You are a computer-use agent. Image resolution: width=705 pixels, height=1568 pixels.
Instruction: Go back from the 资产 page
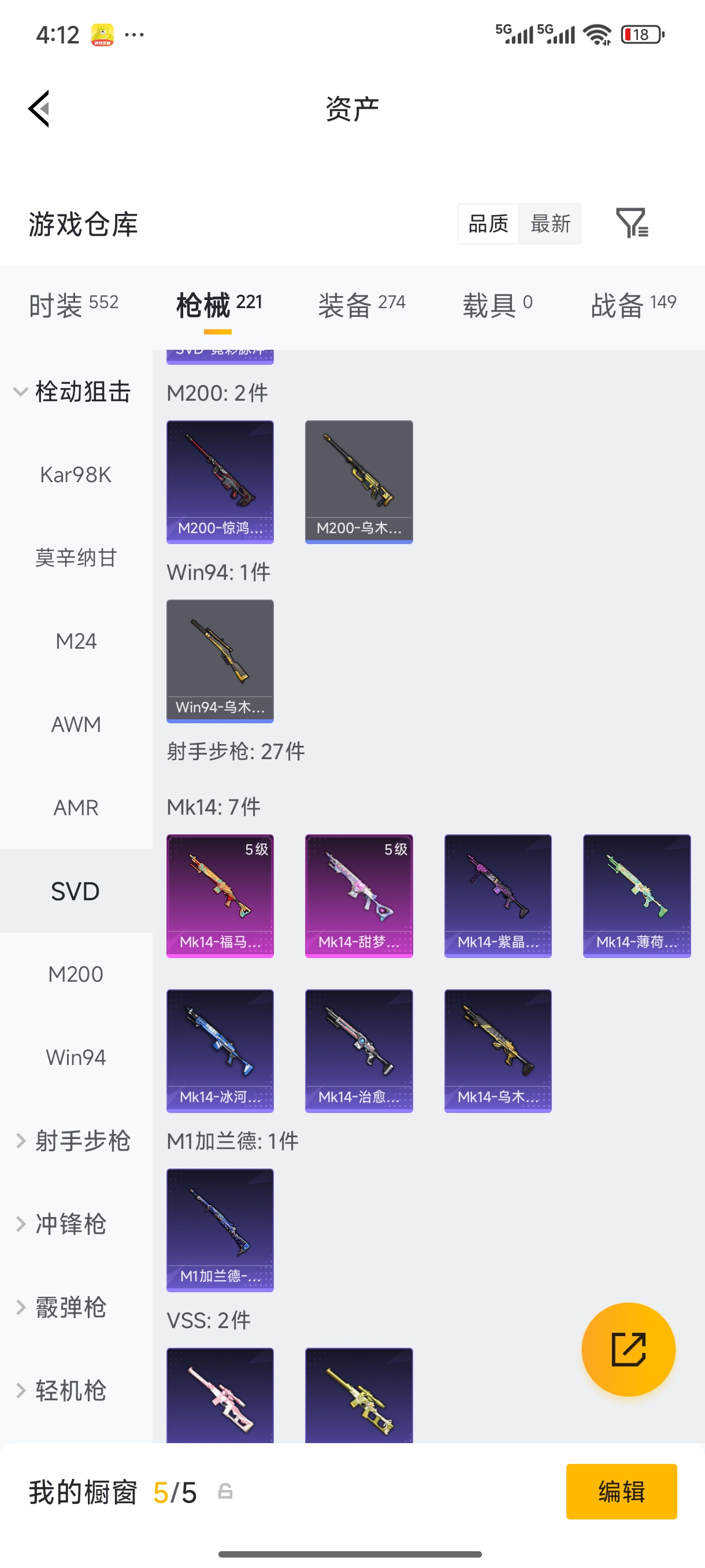pyautogui.click(x=39, y=109)
